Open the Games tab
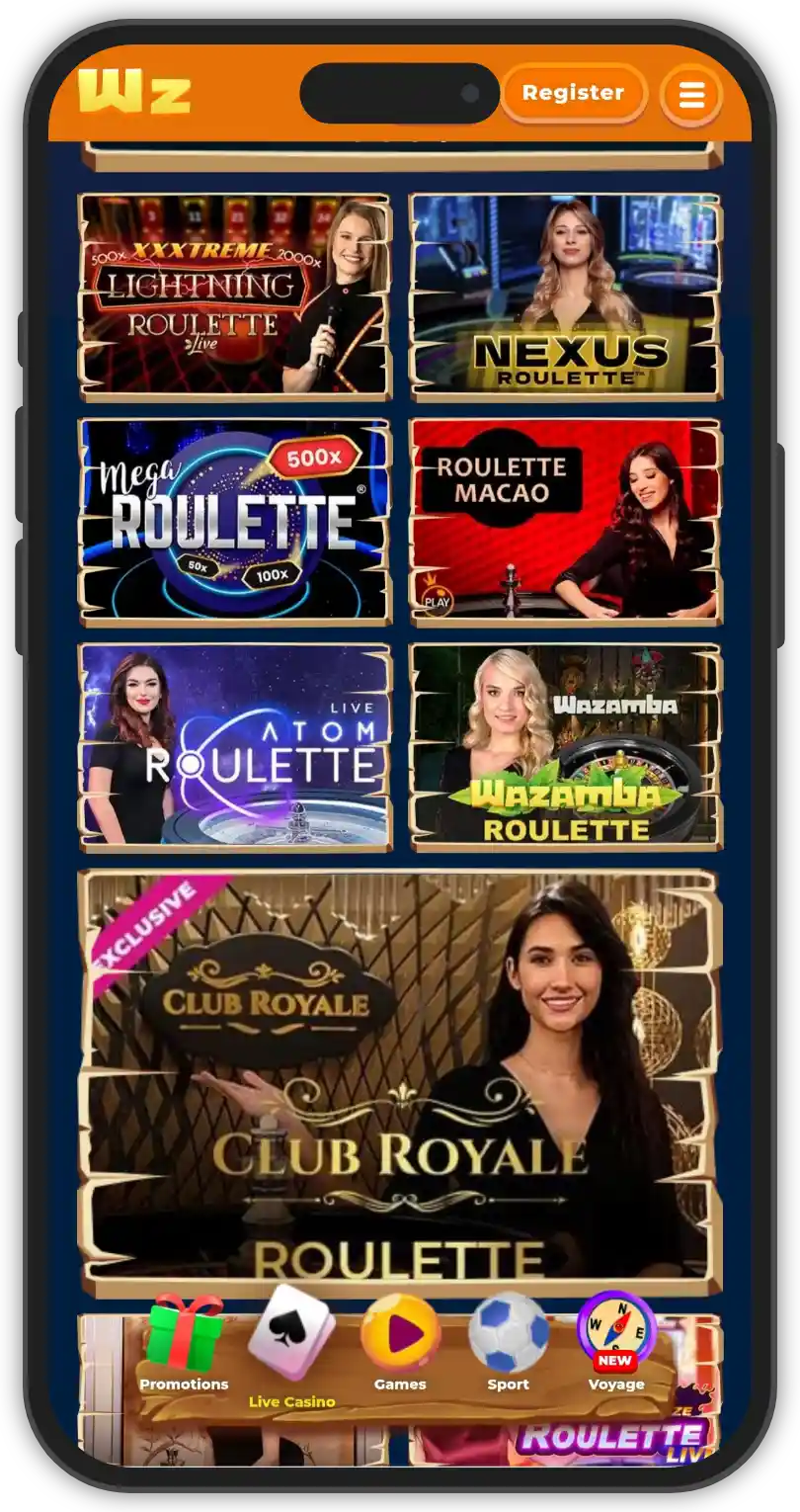Image resolution: width=800 pixels, height=1512 pixels. [400, 1344]
